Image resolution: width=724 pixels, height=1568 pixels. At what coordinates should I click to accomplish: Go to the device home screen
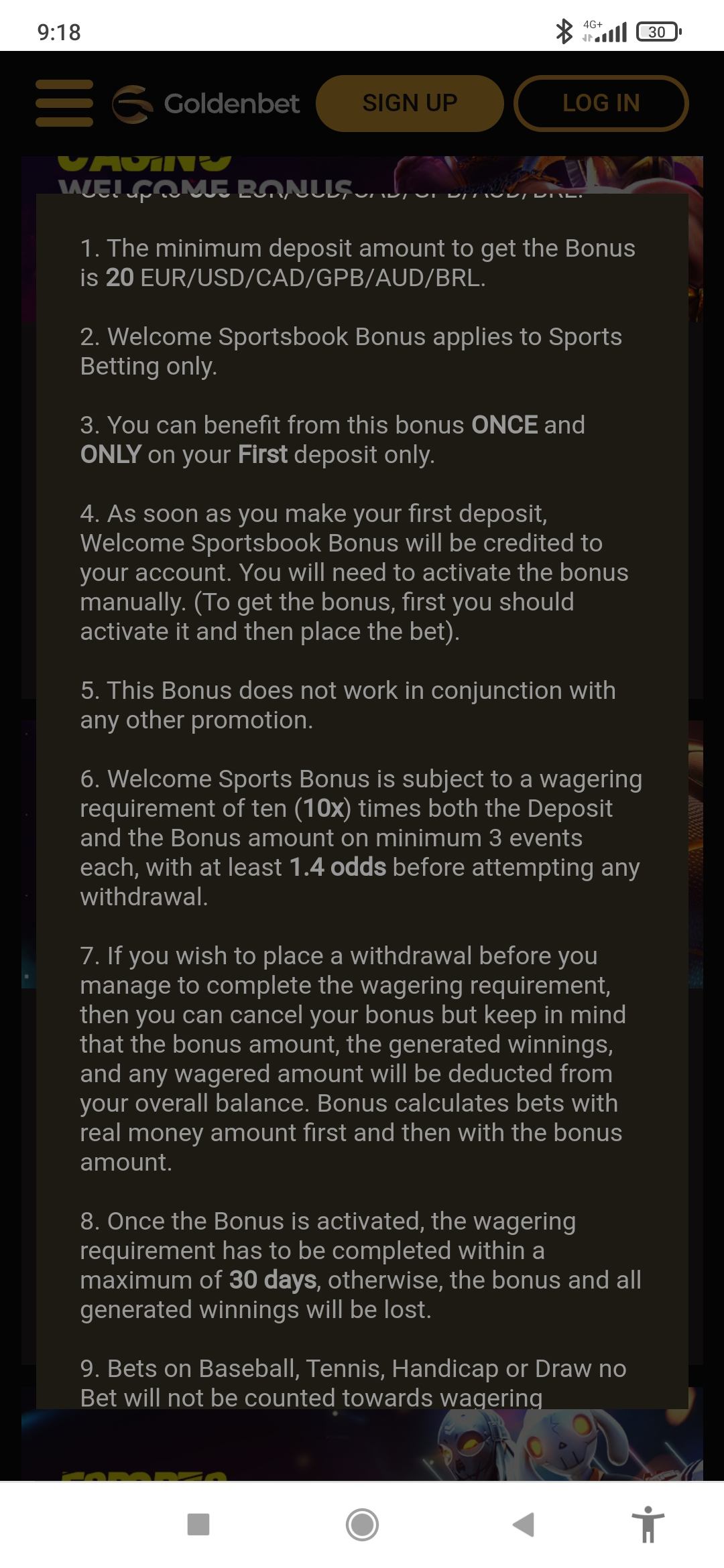coord(362,1524)
